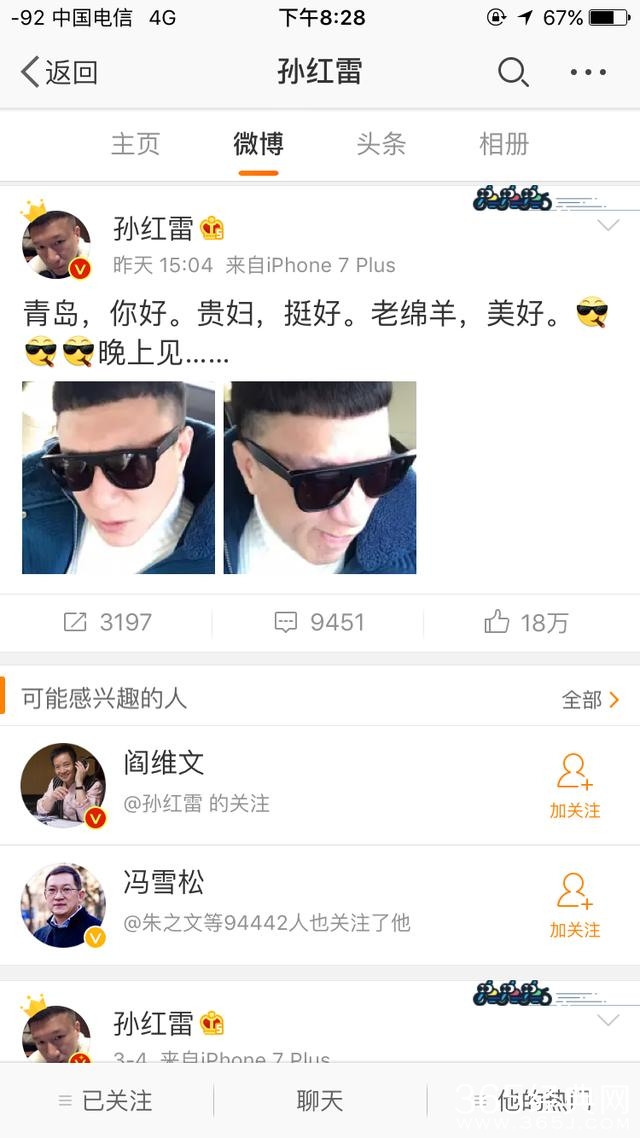Follow 冯雪松 with 加关注
Viewport: 640px width, 1138px height.
pyautogui.click(x=575, y=905)
